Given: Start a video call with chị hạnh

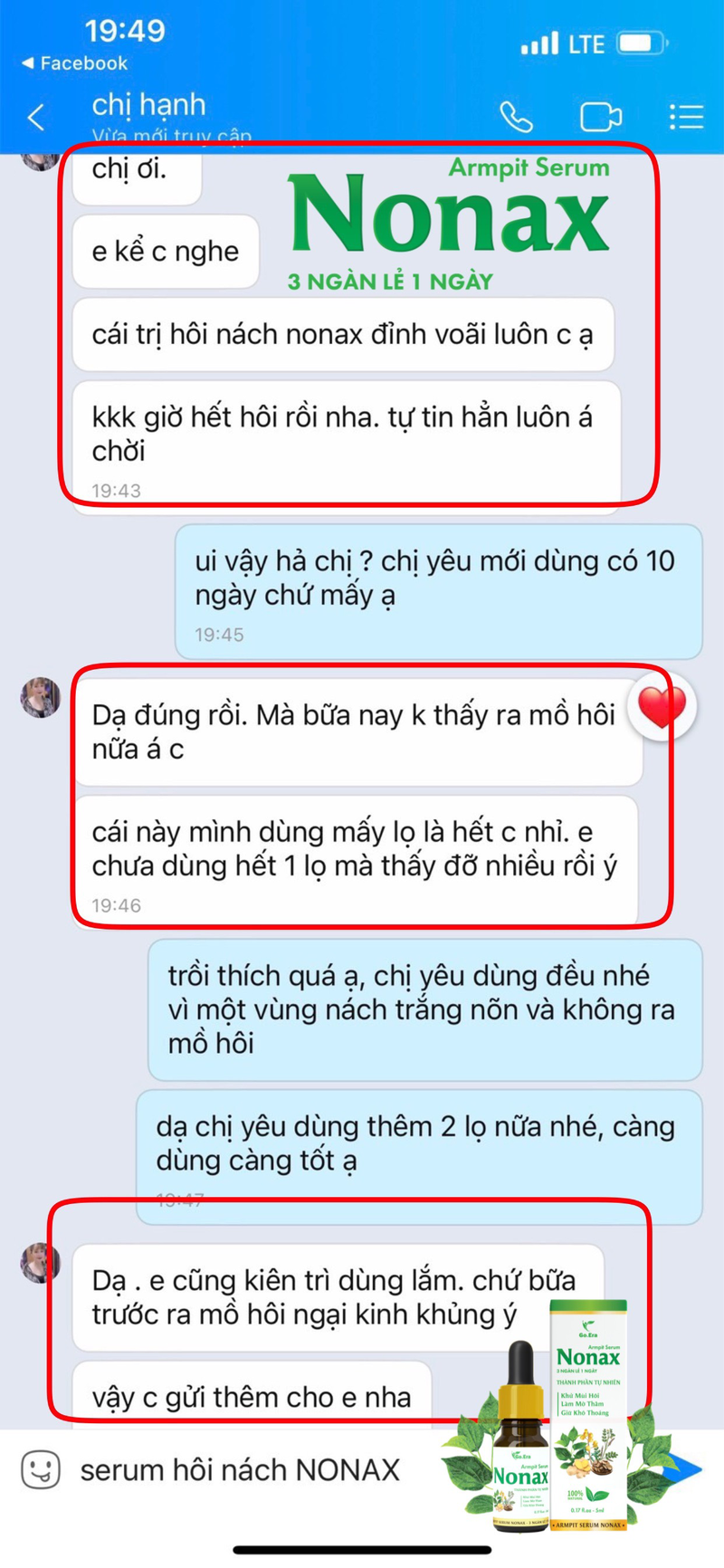Looking at the screenshot, I should coord(600,117).
